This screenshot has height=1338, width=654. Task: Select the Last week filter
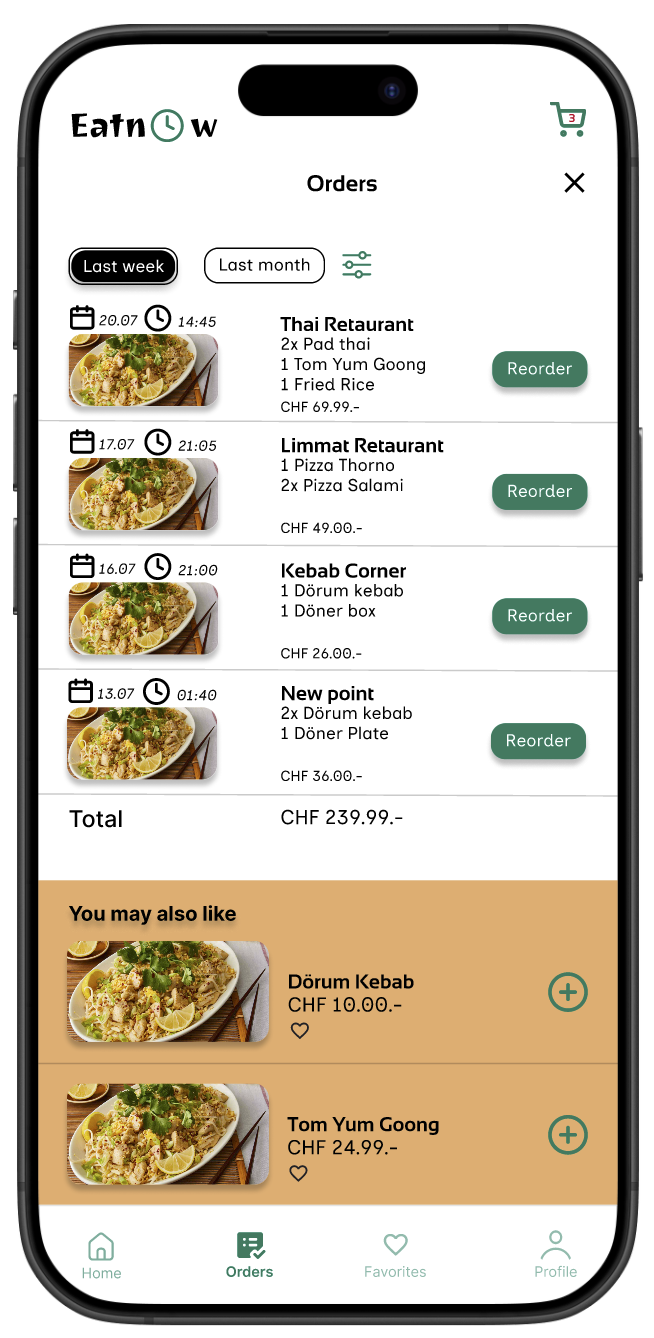pos(123,266)
